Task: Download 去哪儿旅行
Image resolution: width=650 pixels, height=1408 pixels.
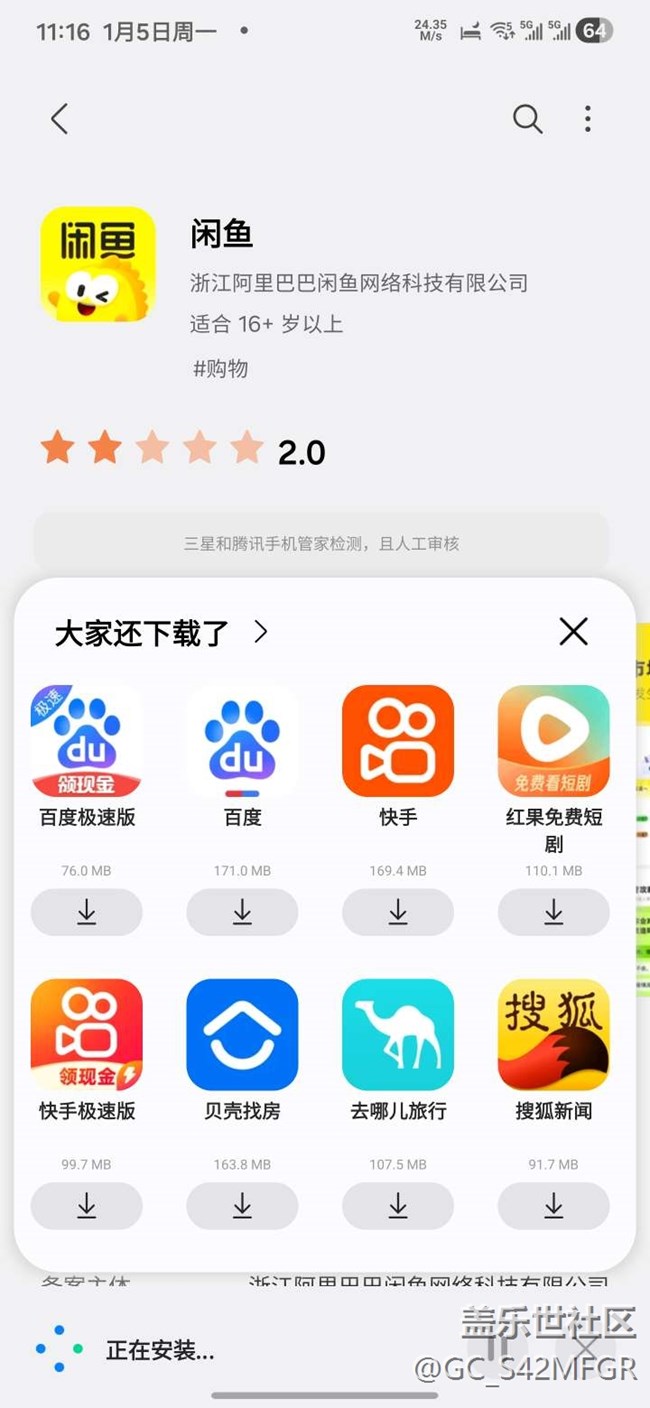Action: coord(398,1206)
